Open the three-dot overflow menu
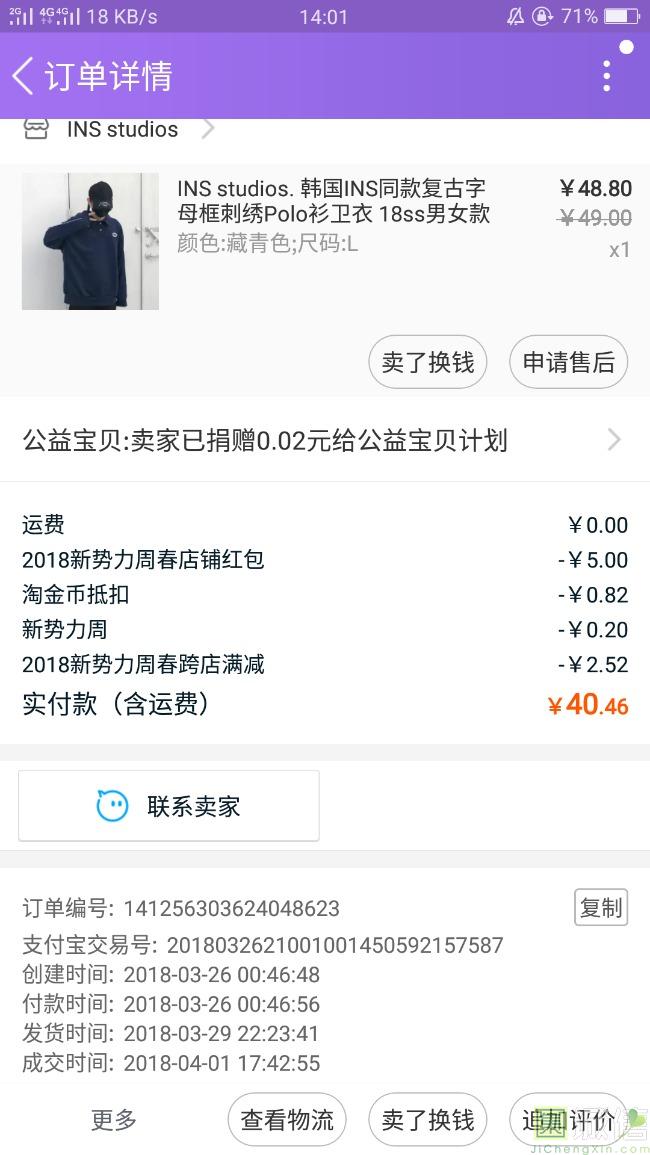Image resolution: width=650 pixels, height=1155 pixels. pyautogui.click(x=607, y=76)
